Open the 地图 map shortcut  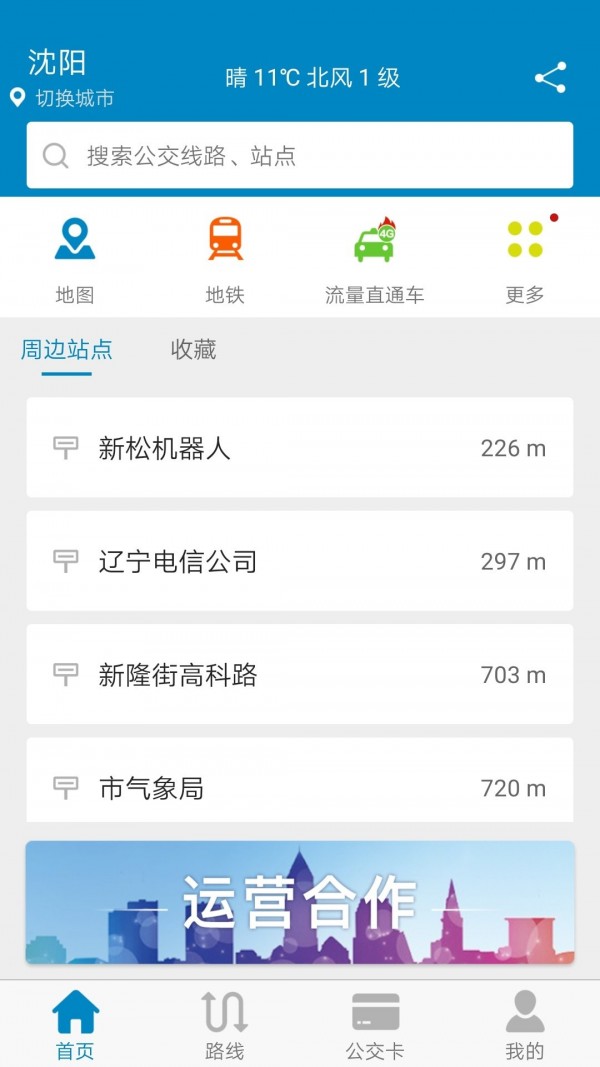pos(75,258)
